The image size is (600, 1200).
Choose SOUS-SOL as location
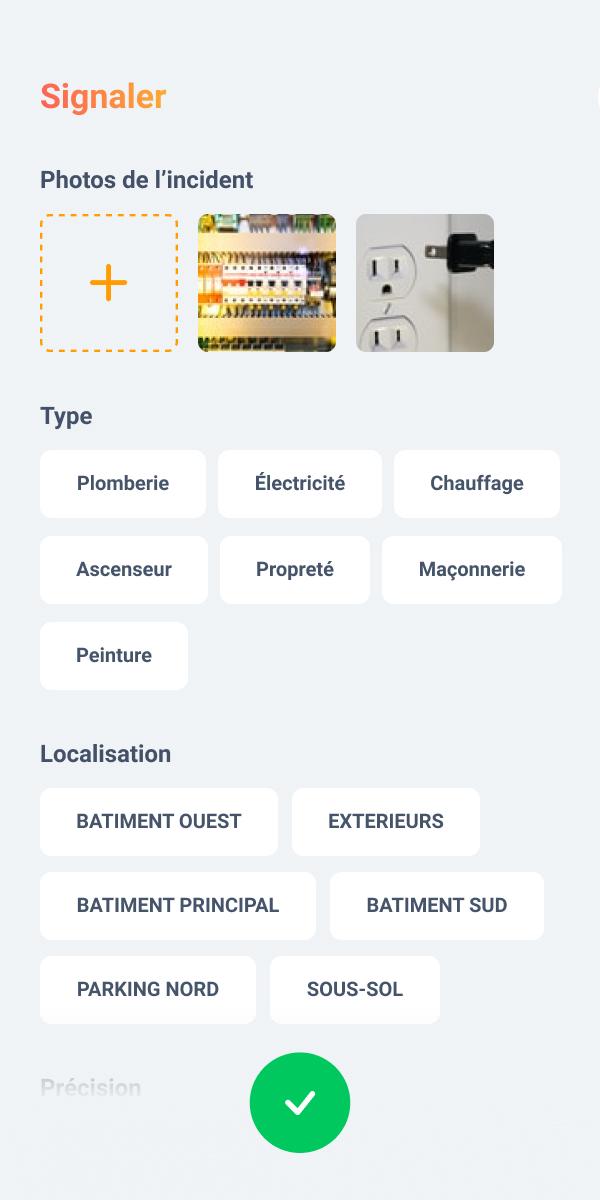(x=355, y=990)
